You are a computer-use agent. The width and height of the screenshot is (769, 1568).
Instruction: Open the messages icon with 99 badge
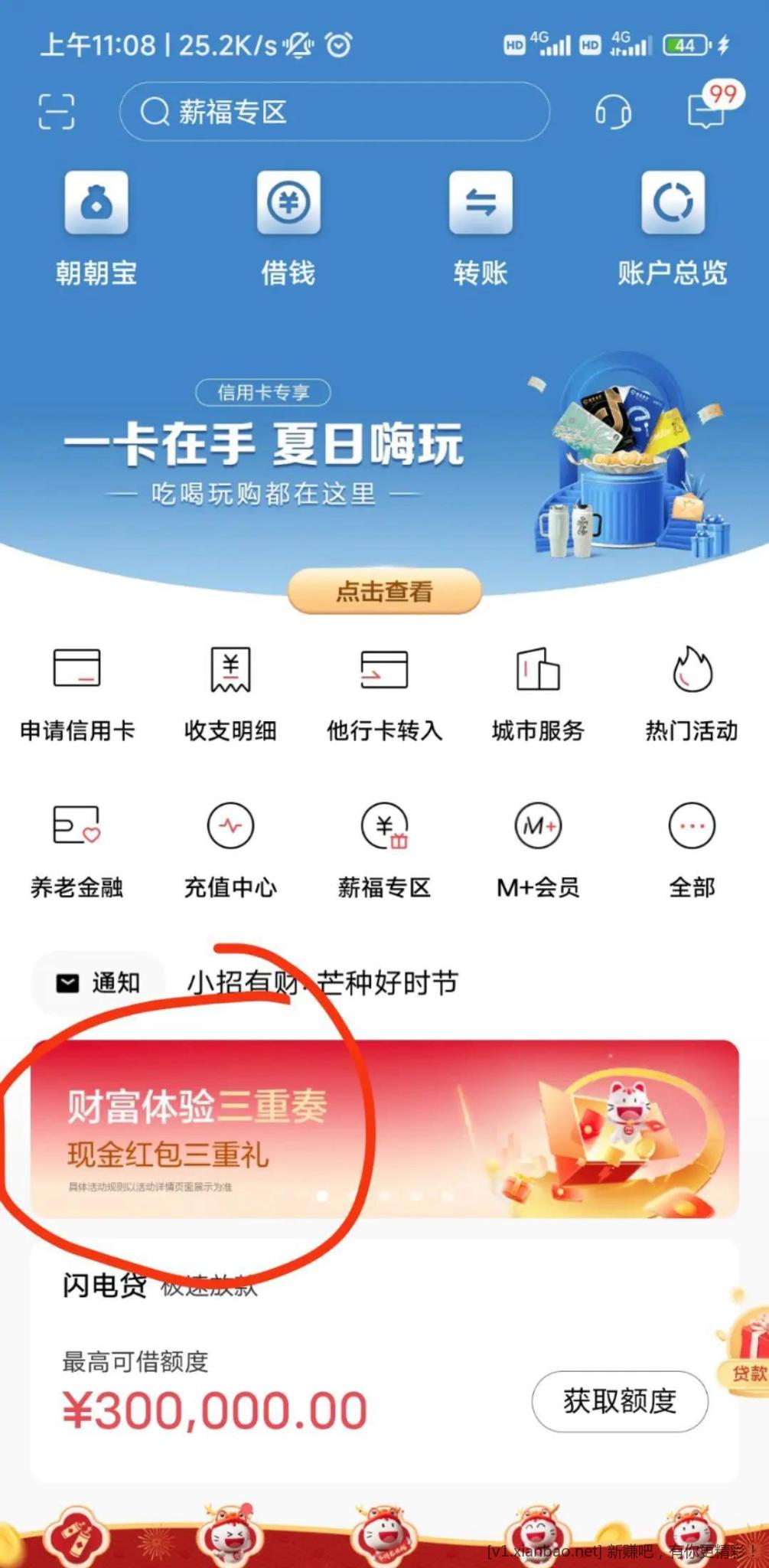coord(706,111)
